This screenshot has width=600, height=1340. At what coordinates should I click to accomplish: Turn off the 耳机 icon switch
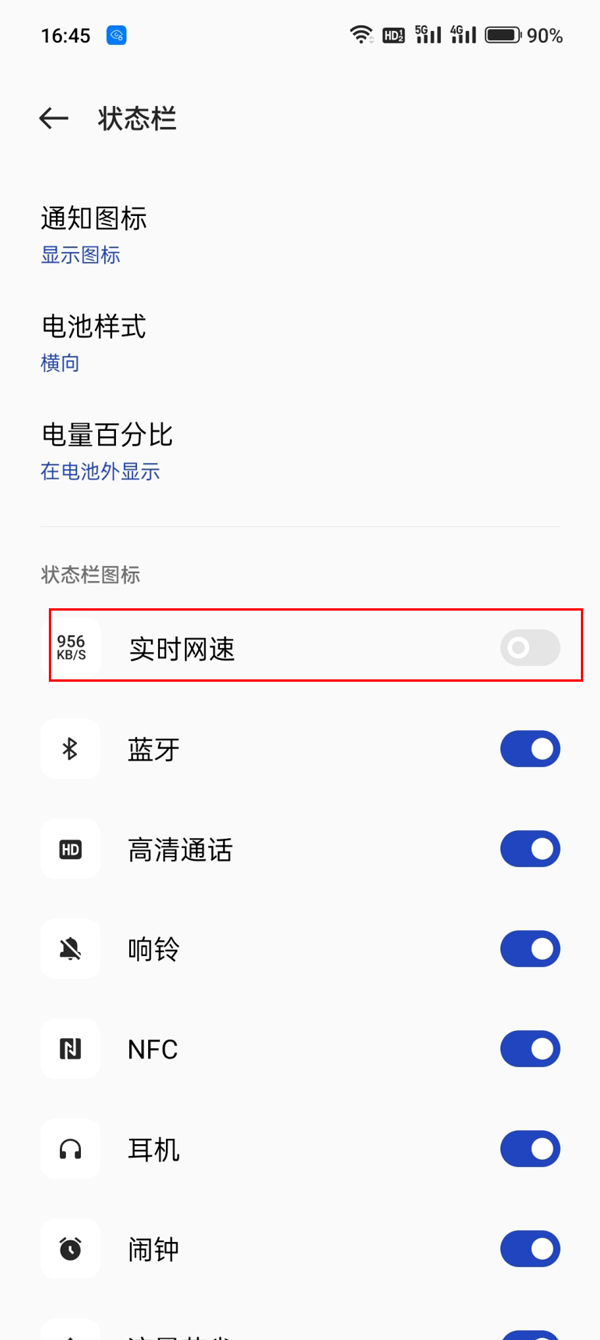point(530,1149)
